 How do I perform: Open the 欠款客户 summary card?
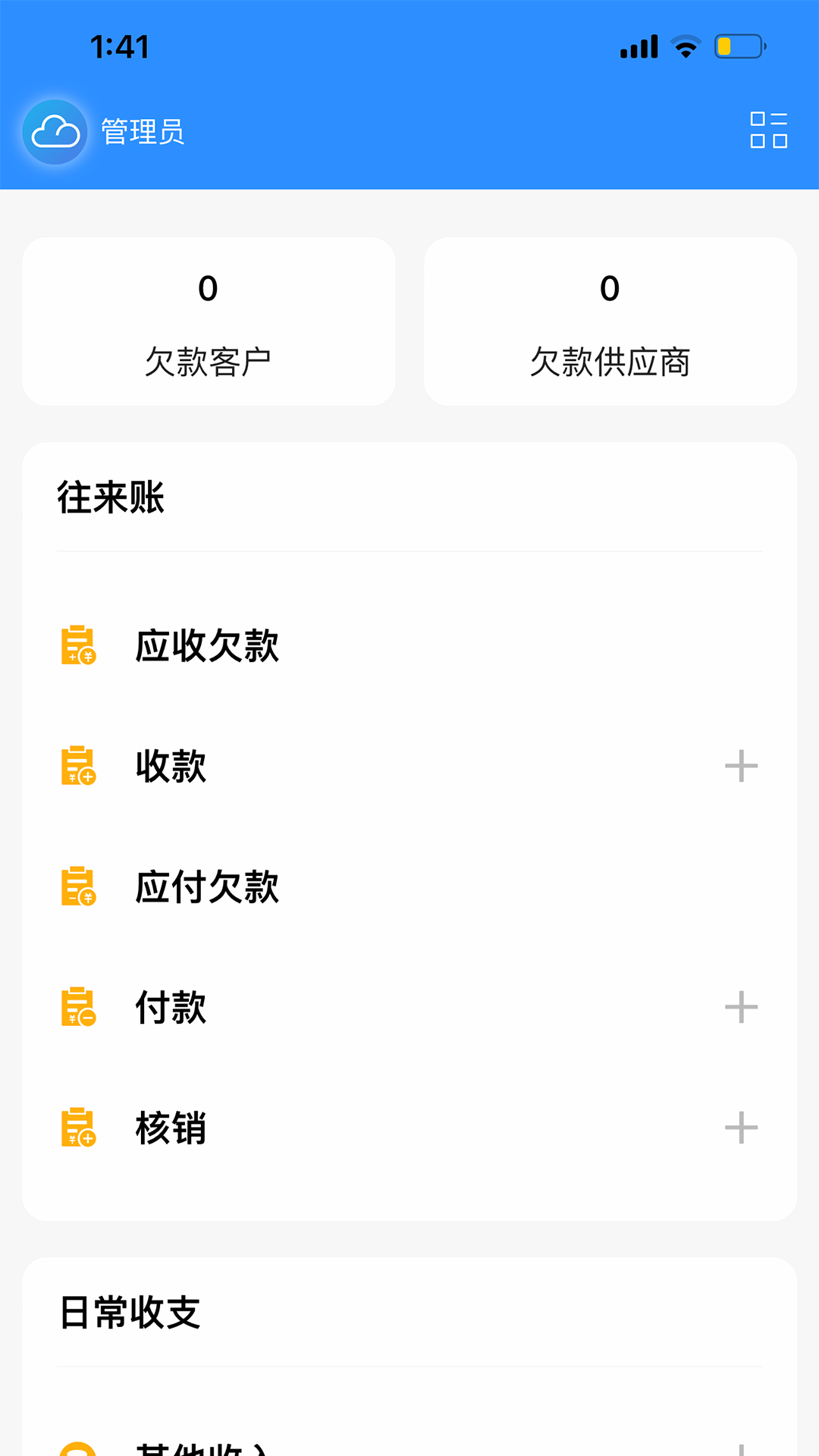pyautogui.click(x=209, y=320)
